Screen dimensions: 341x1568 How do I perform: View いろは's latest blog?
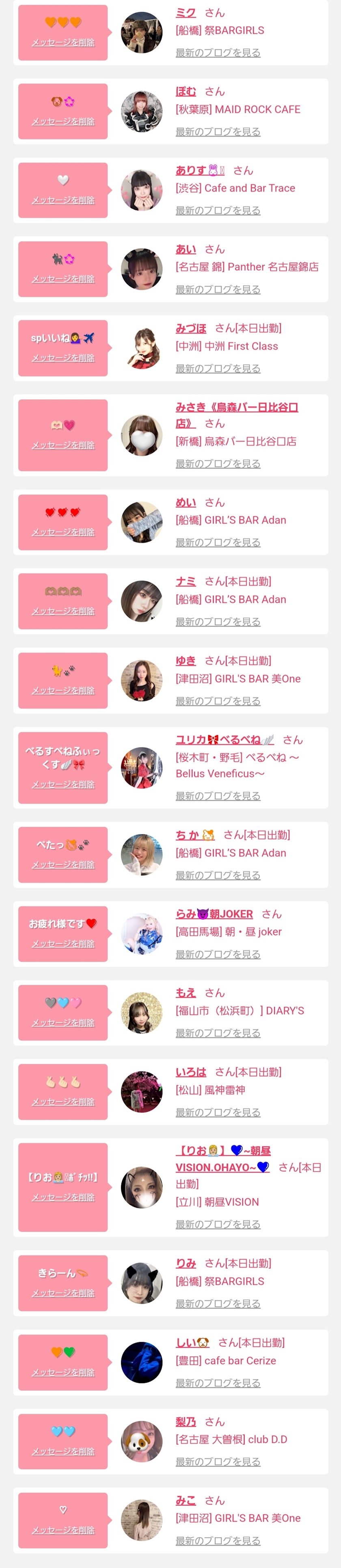point(218,1112)
